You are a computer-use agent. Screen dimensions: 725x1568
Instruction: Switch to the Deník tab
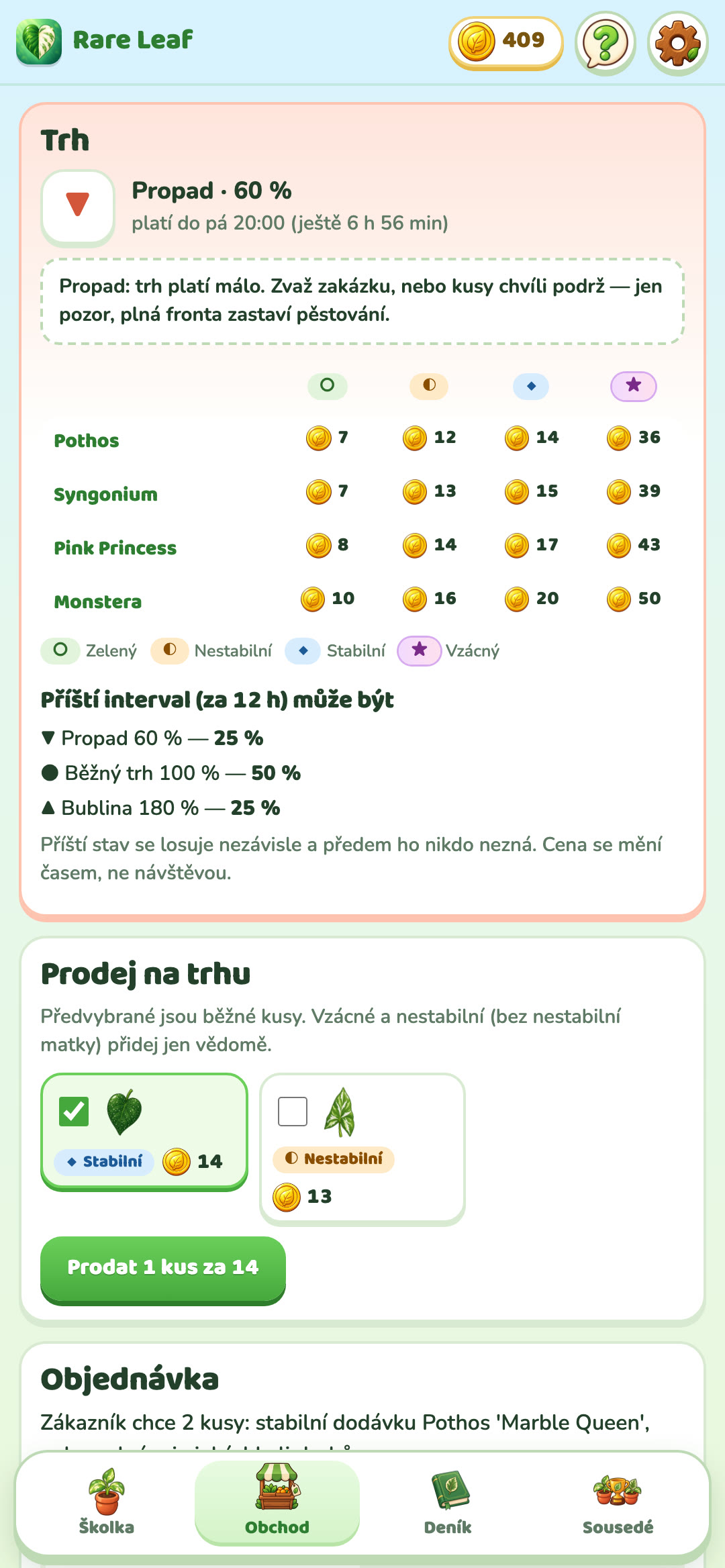click(448, 1502)
